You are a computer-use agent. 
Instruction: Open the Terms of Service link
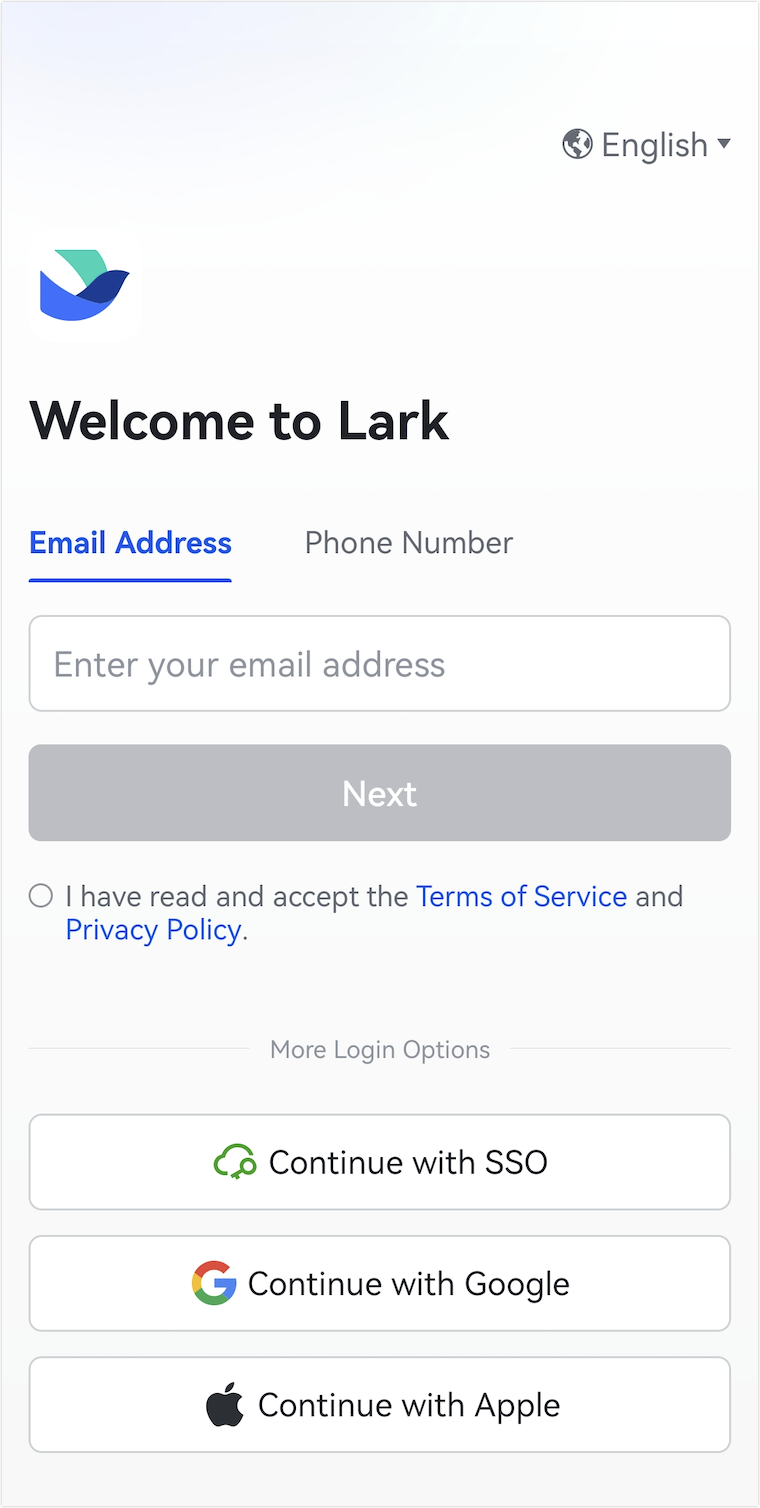[521, 896]
